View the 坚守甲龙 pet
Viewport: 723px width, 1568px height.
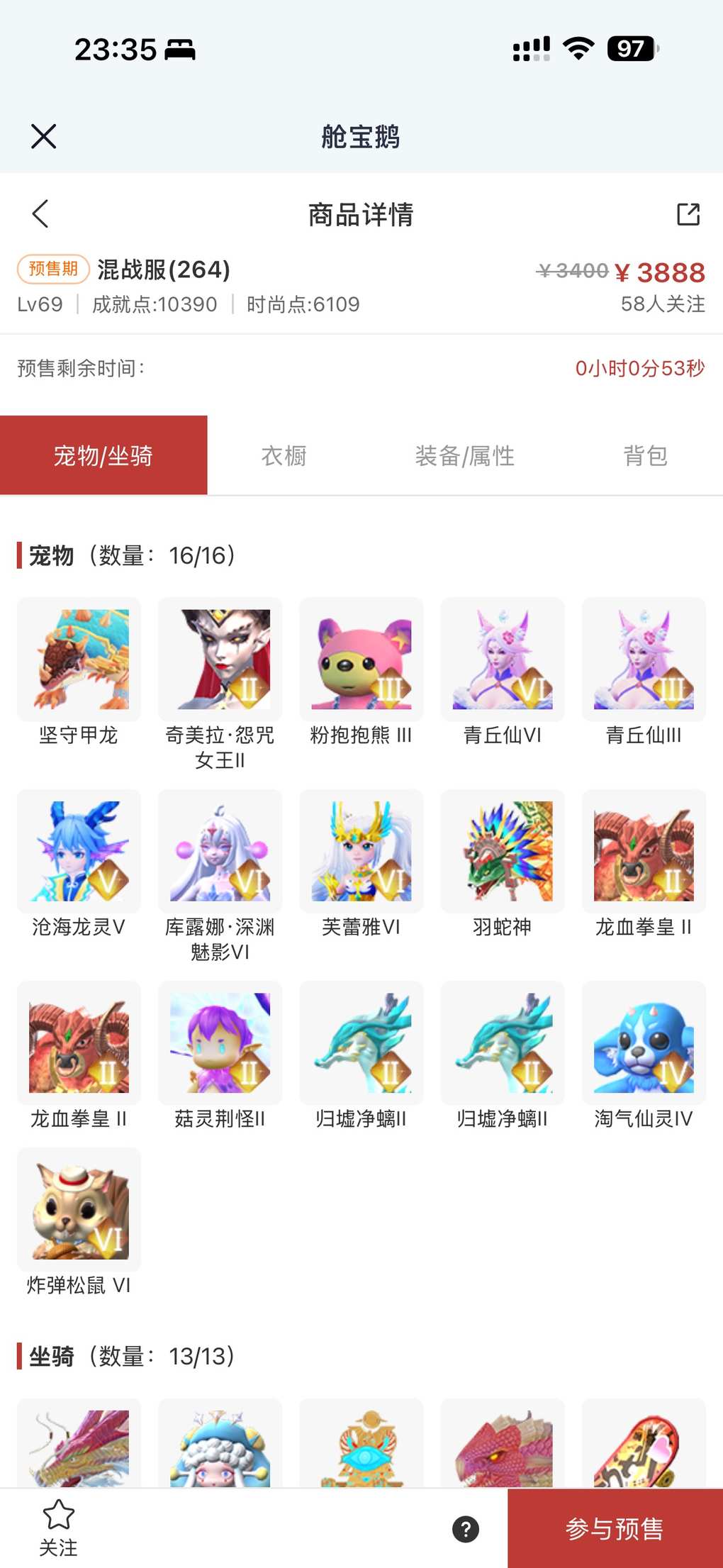[79, 660]
